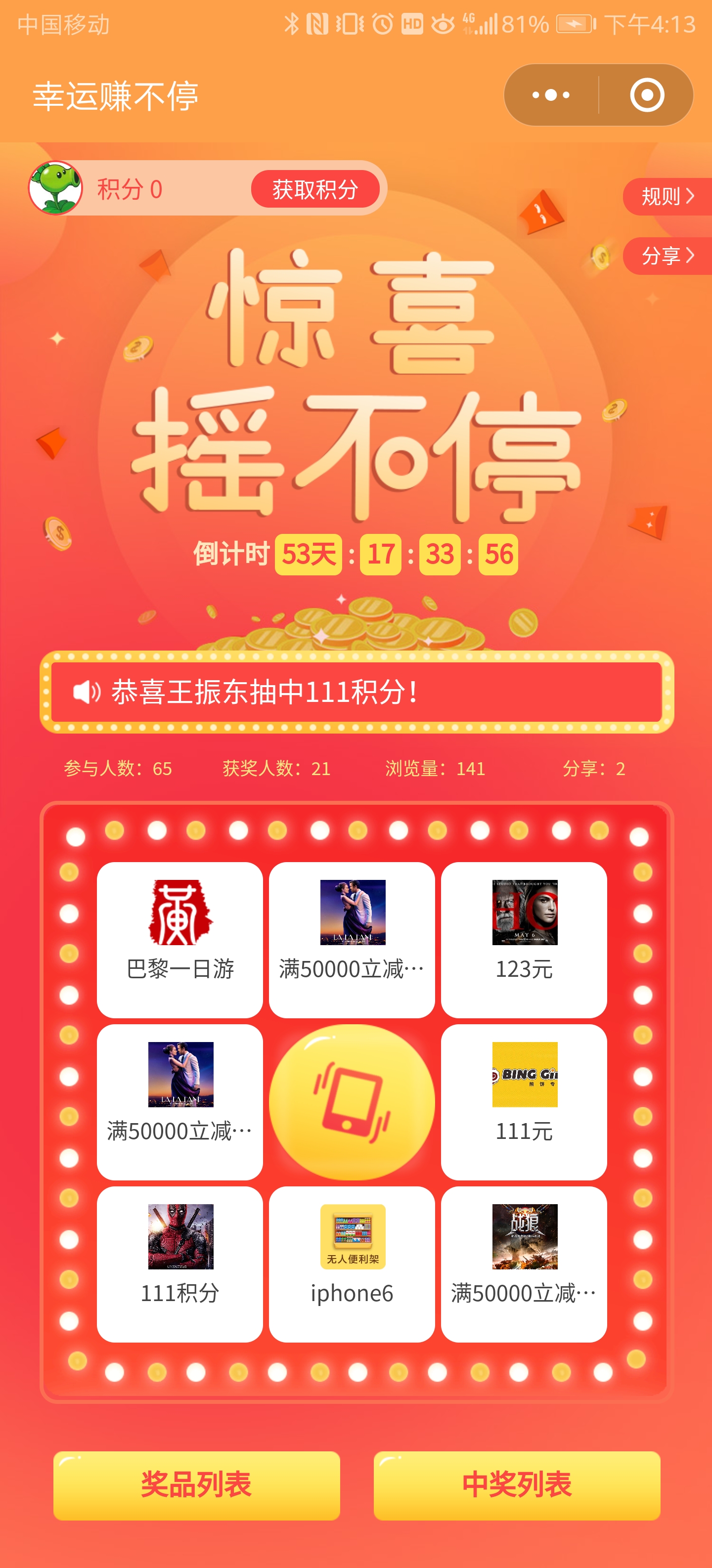The width and height of the screenshot is (712, 1568).
Task: Tap the movie poster on the 123元 prize
Action: click(525, 913)
